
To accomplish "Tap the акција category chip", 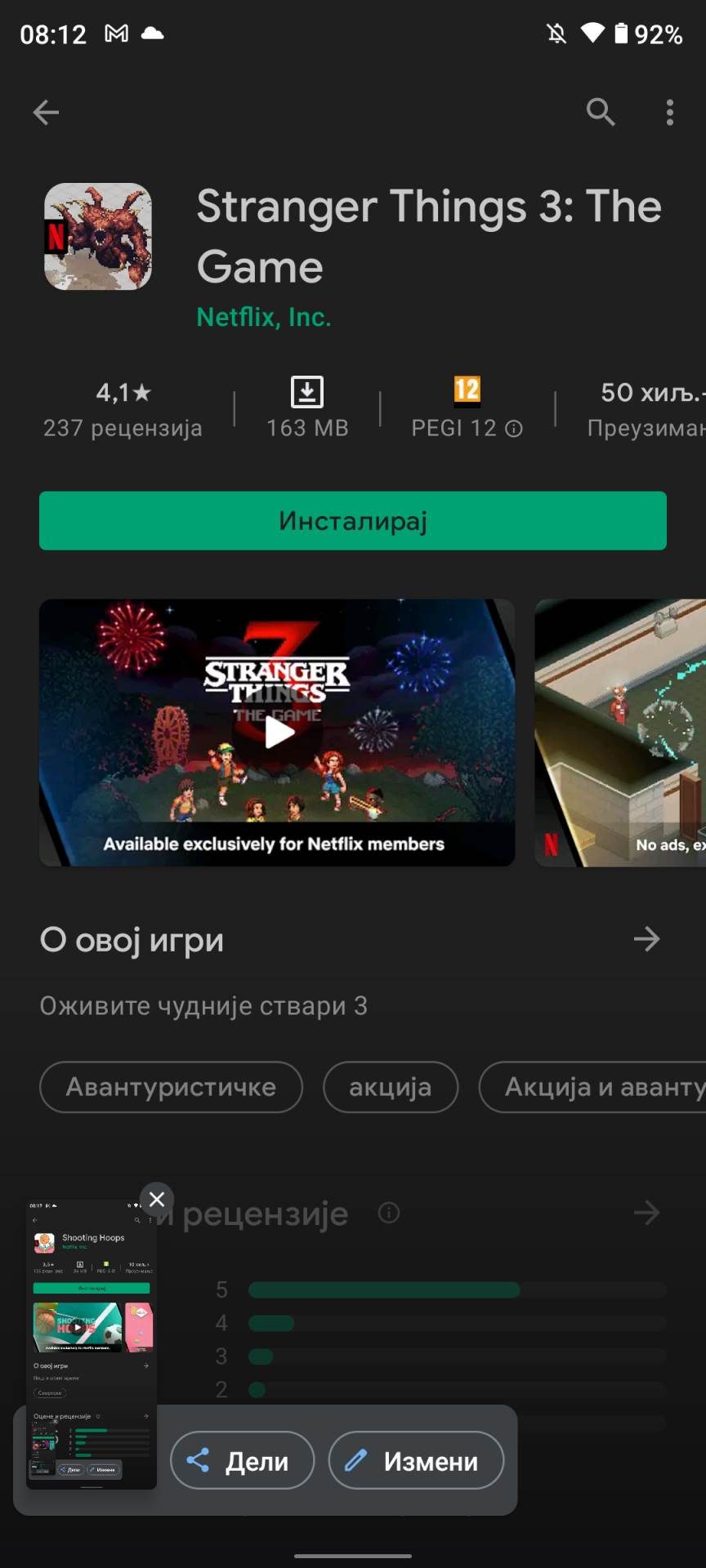I will tap(390, 1087).
